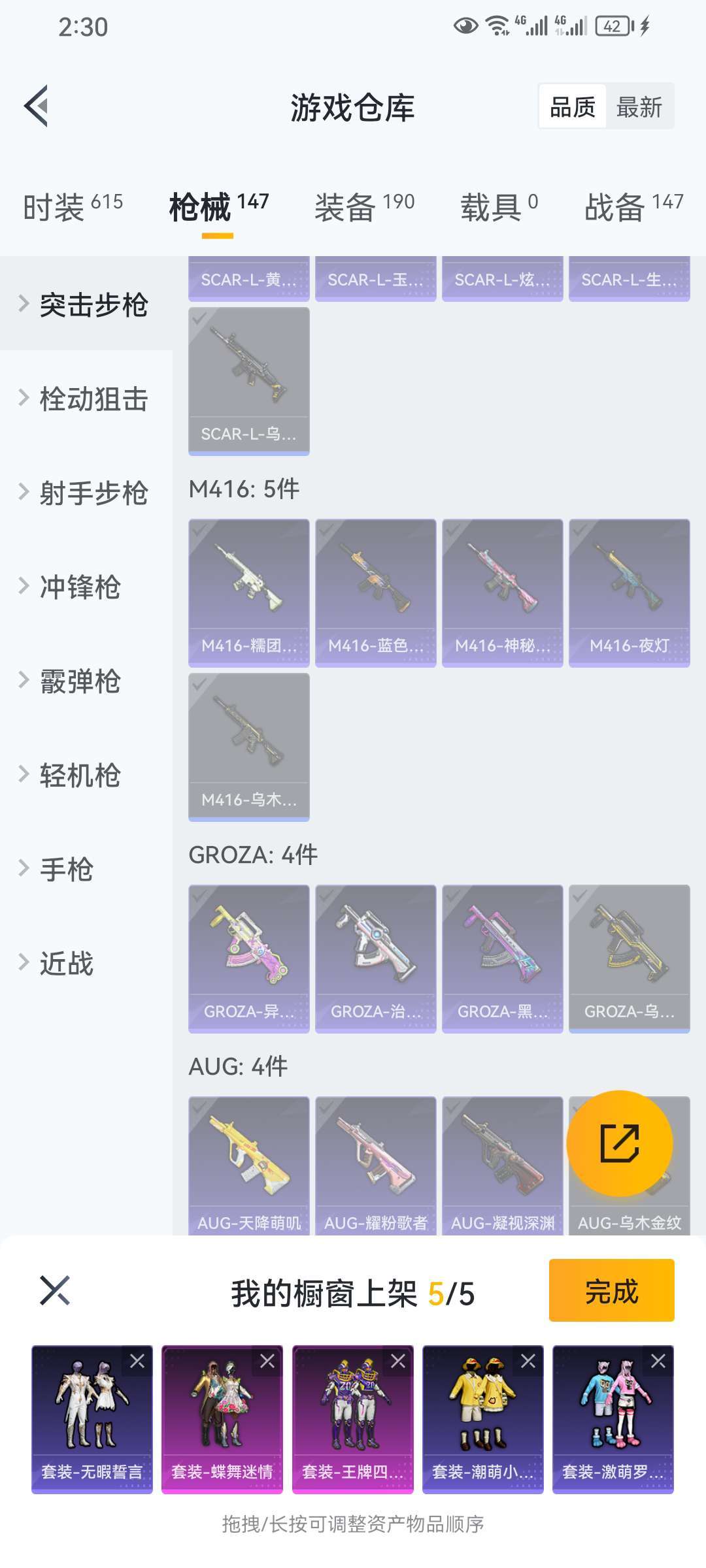Select the AUG-天降萌叽 skin
706x1568 pixels.
click(249, 1166)
